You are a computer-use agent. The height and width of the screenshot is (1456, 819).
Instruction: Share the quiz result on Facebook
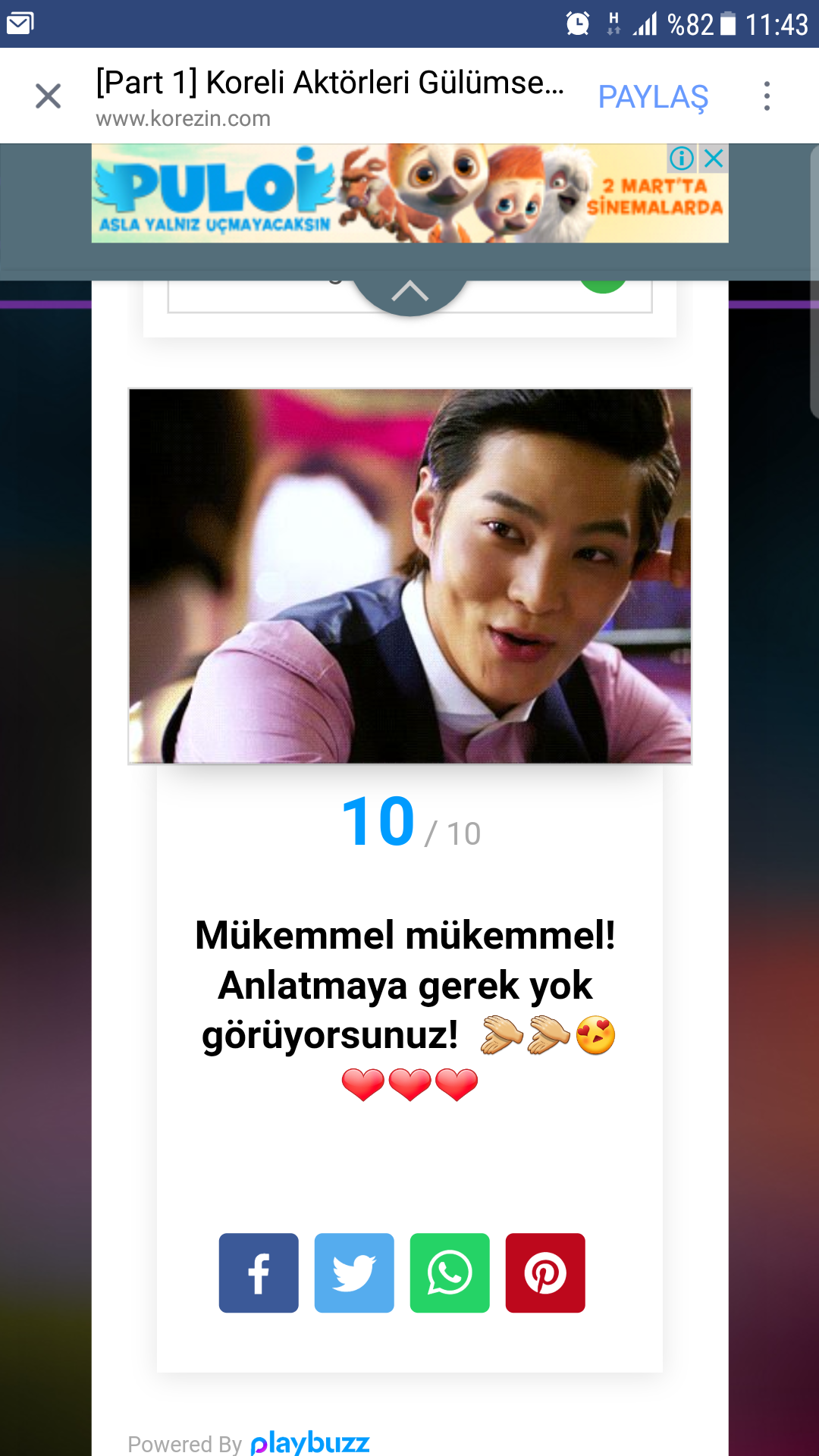click(x=259, y=1273)
